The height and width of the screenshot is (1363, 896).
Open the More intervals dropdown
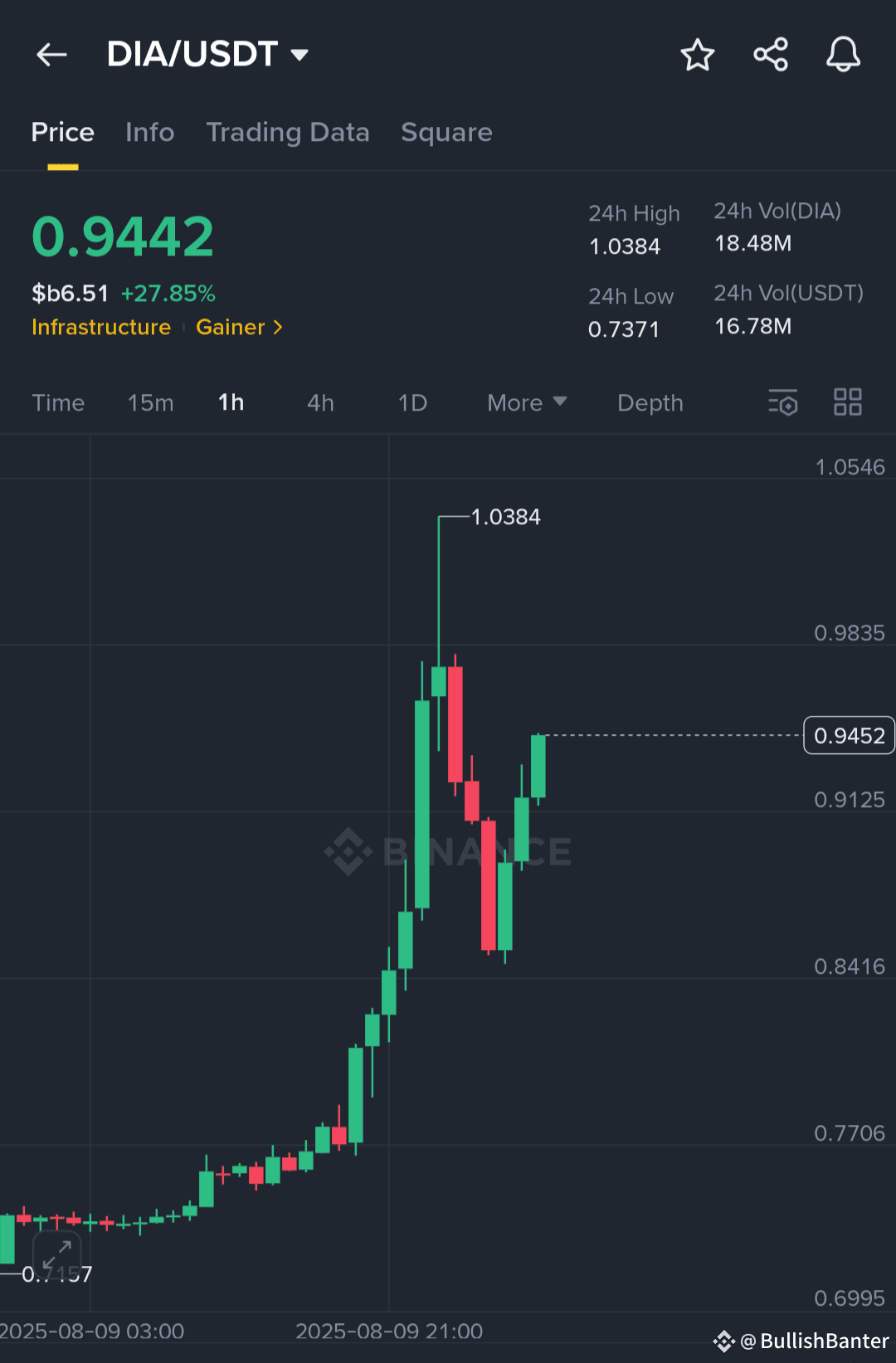[x=526, y=402]
